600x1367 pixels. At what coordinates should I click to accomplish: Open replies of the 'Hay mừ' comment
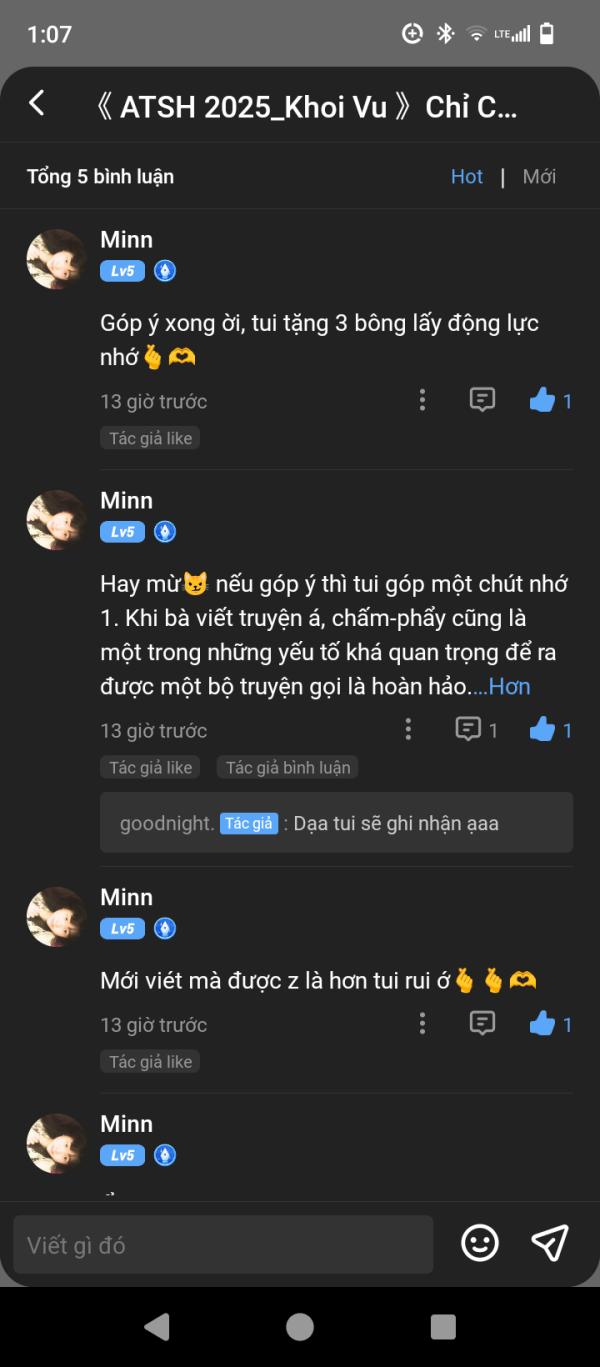pyautogui.click(x=475, y=730)
